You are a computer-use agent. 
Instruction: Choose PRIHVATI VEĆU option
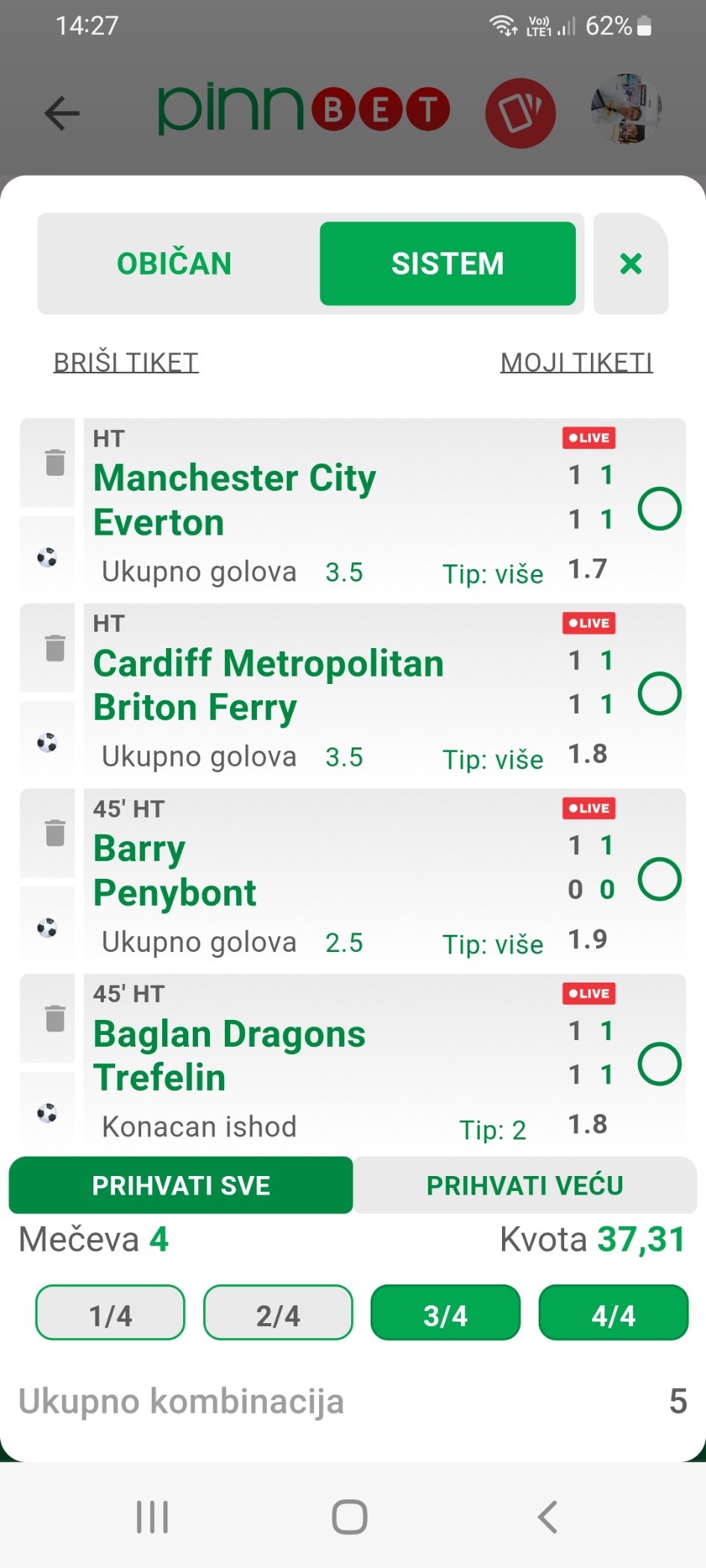click(524, 1186)
